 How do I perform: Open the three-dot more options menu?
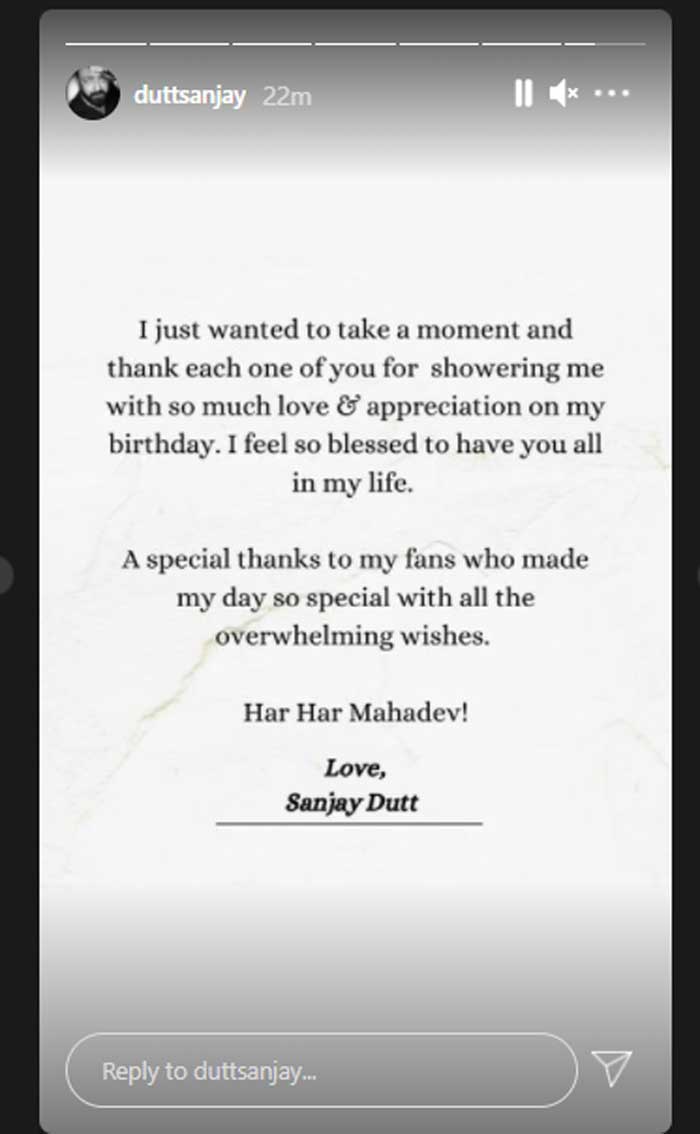coord(612,94)
